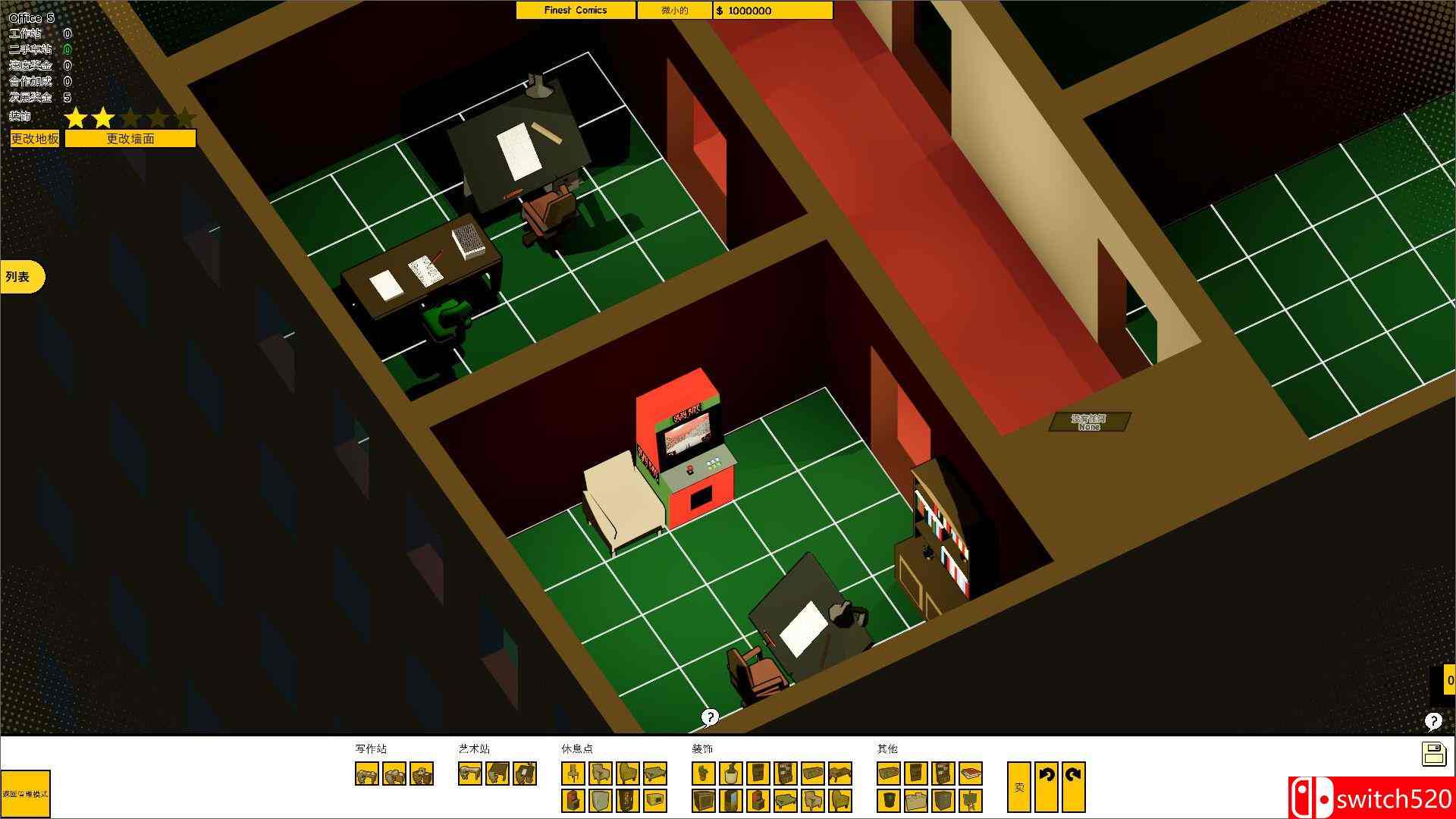Open the help question mark at bottom right

[x=1432, y=721]
